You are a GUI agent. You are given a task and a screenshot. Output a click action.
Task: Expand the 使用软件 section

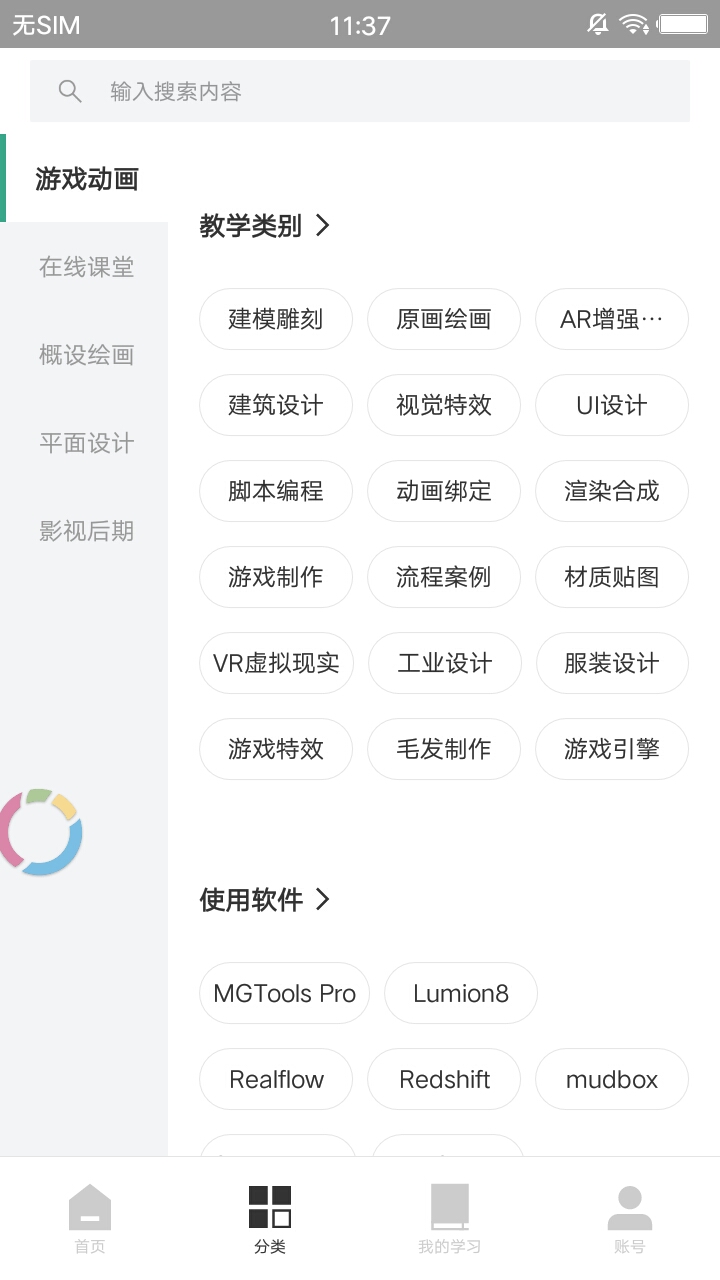pyautogui.click(x=265, y=900)
